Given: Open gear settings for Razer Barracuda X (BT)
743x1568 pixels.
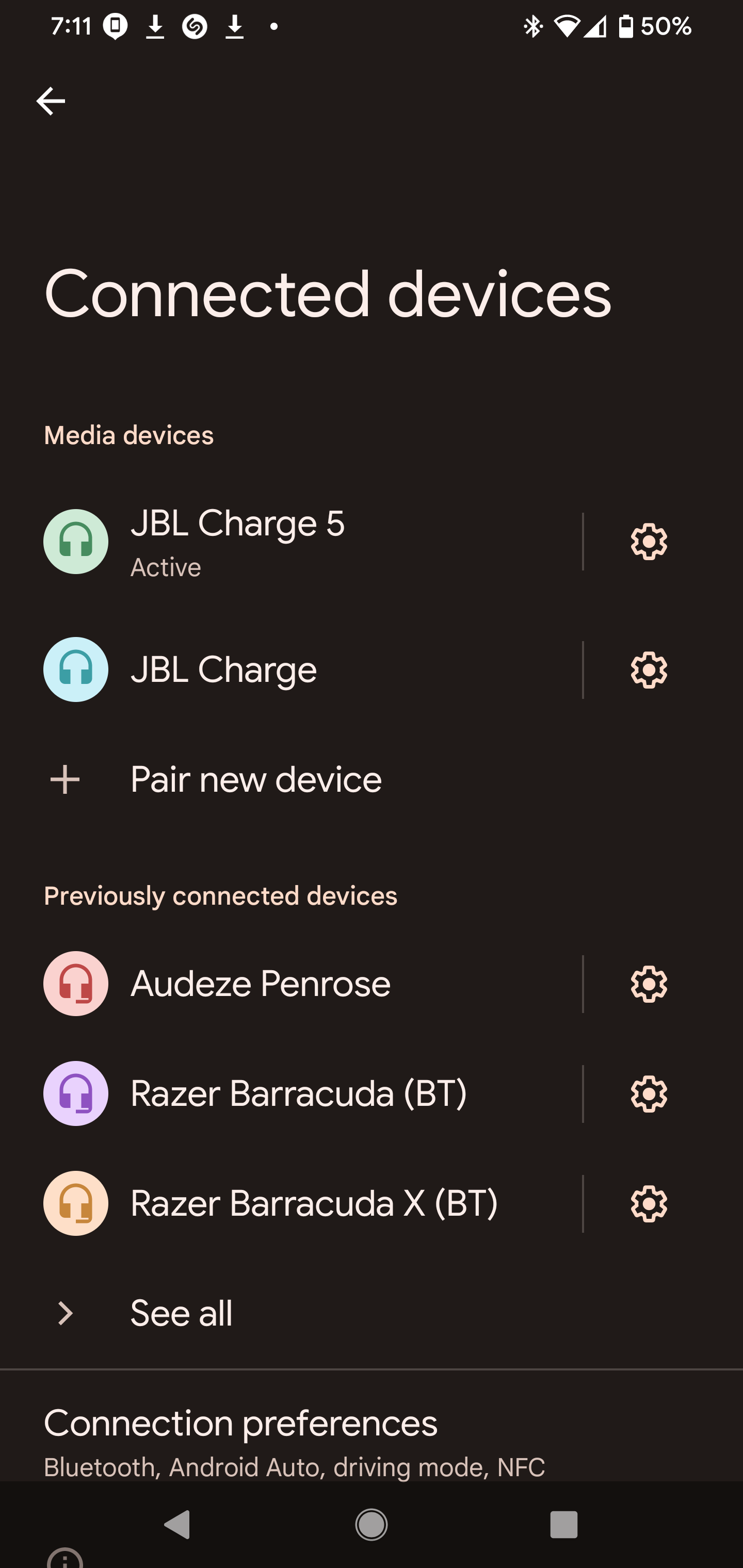Looking at the screenshot, I should [x=649, y=1204].
